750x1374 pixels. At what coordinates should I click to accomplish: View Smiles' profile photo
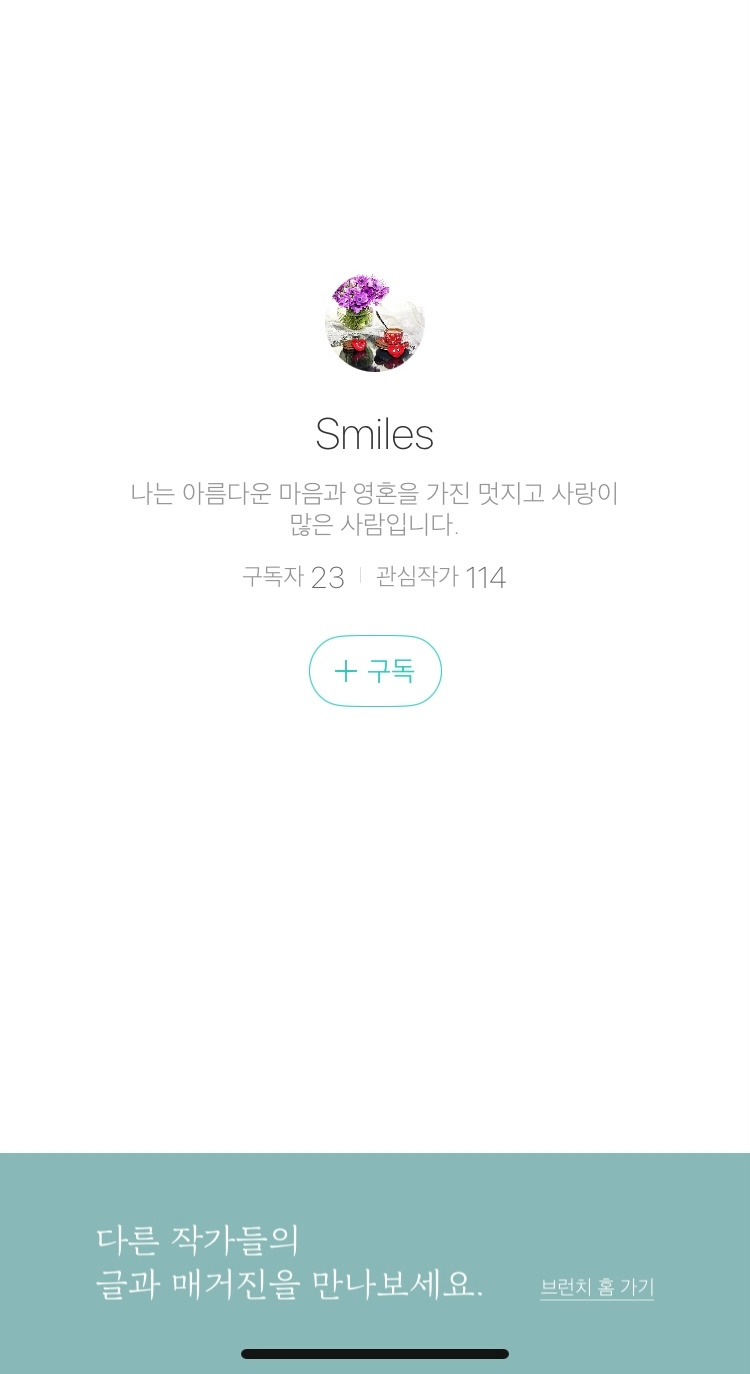point(375,323)
